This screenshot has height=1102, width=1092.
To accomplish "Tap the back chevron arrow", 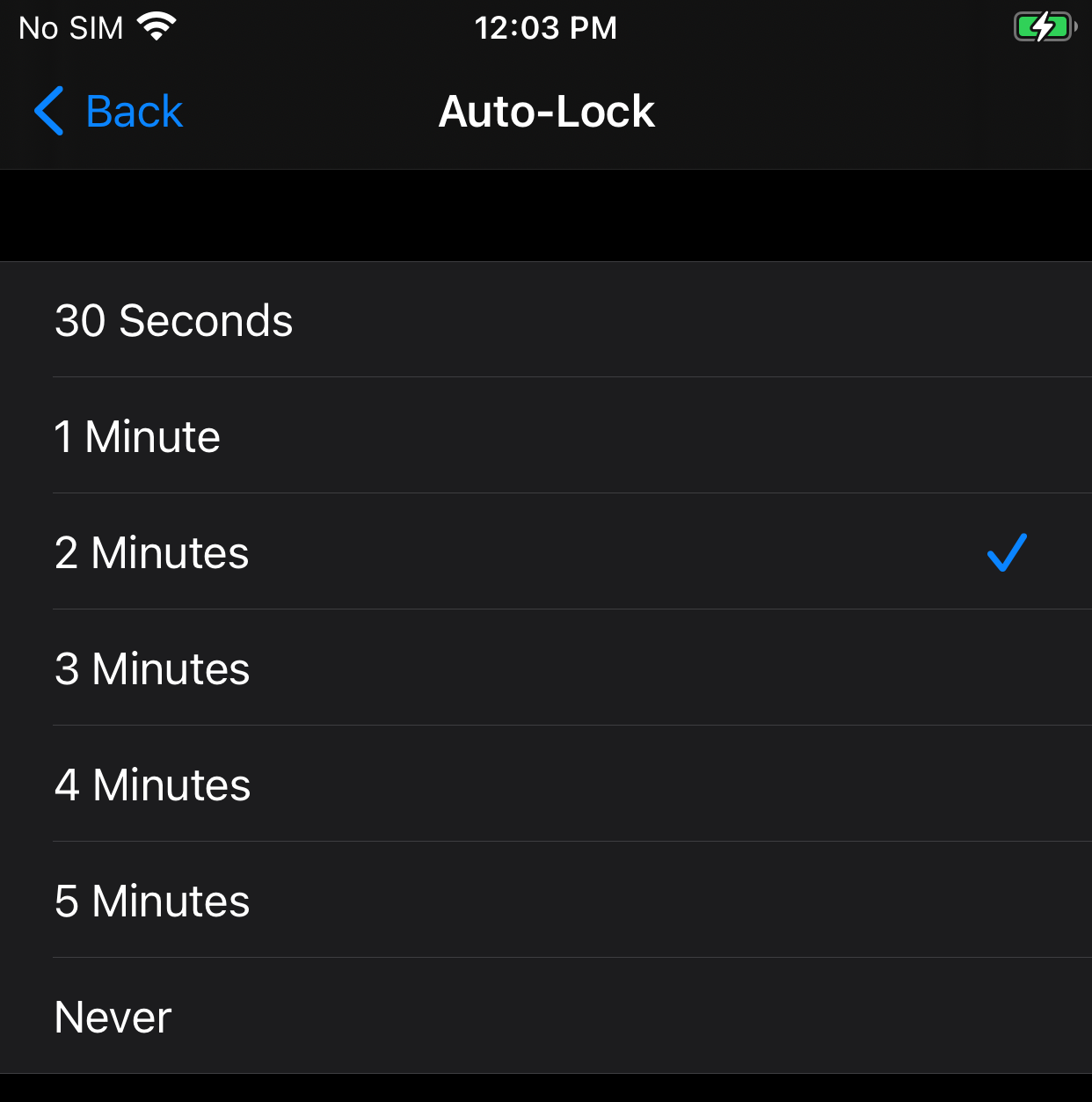I will point(48,111).
